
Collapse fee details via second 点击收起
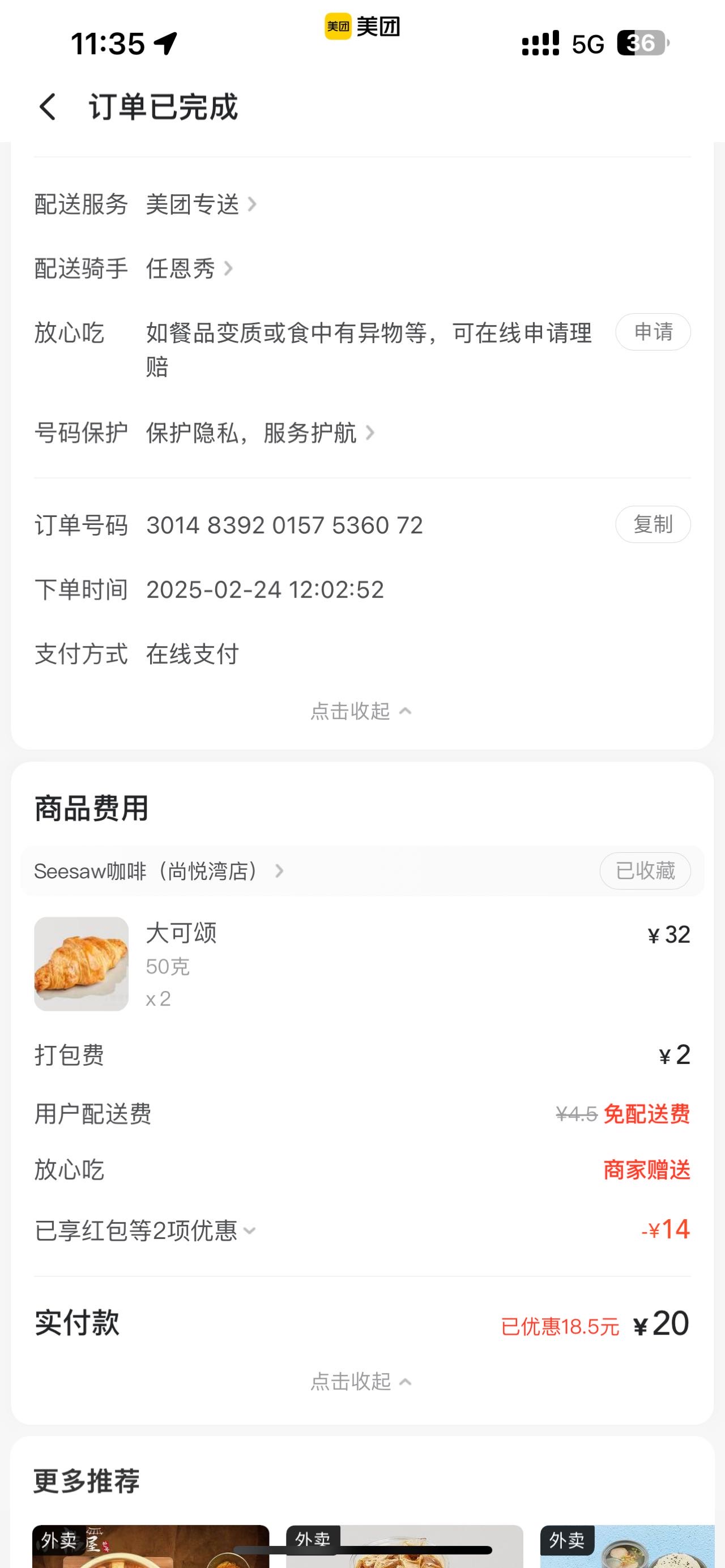361,1382
